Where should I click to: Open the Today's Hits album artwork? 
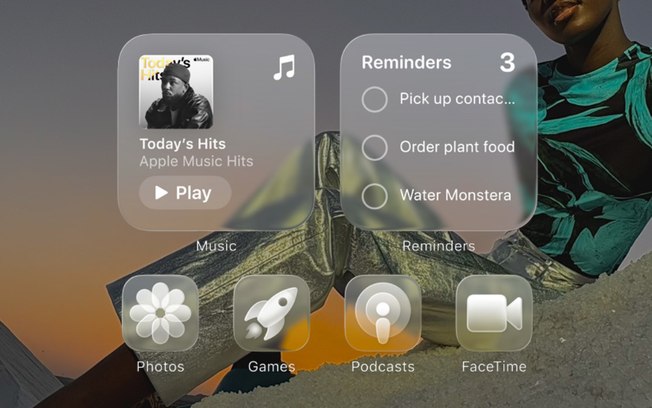pos(176,91)
